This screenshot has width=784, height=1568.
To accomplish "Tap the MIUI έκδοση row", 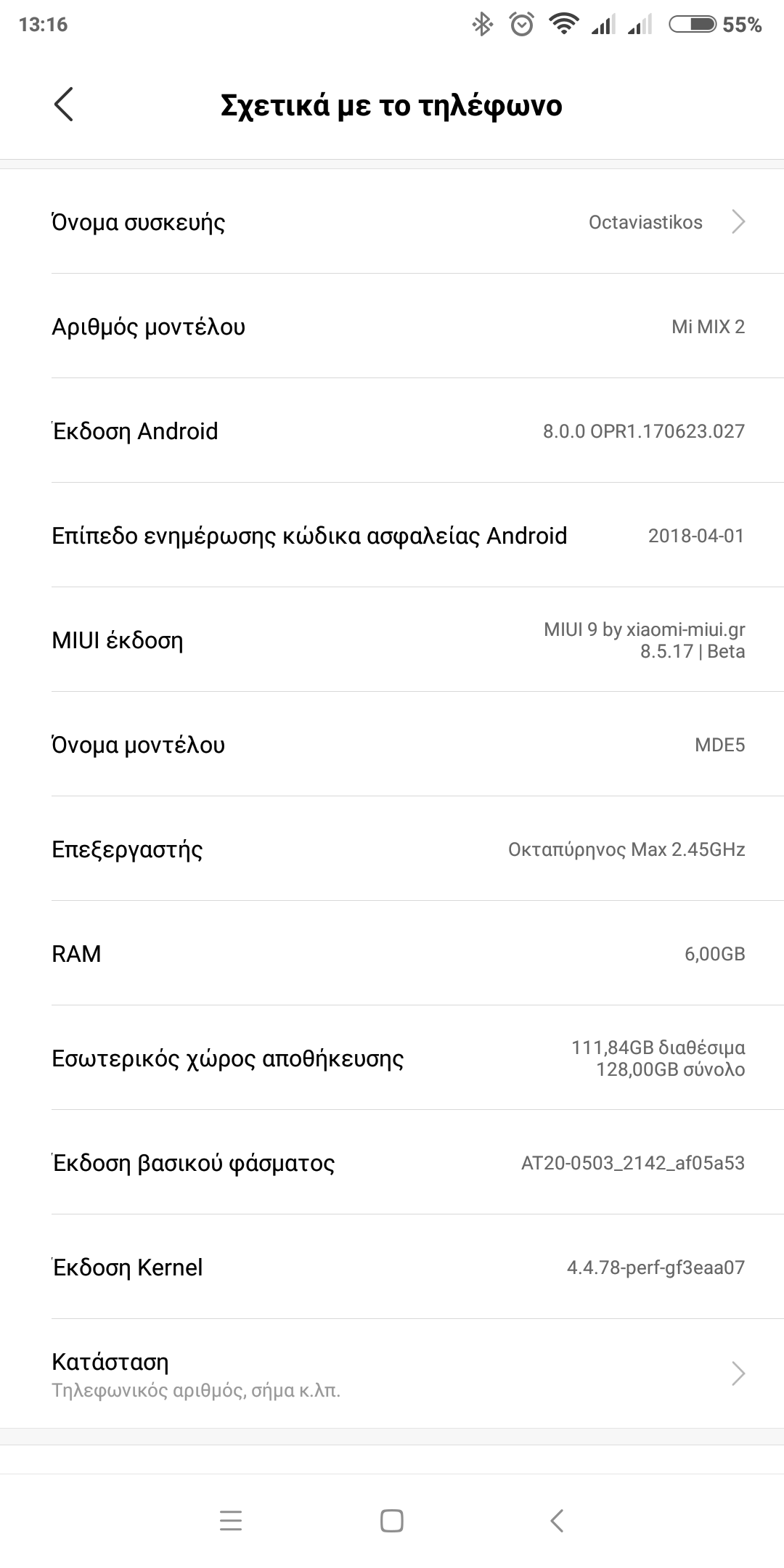I will [x=392, y=640].
